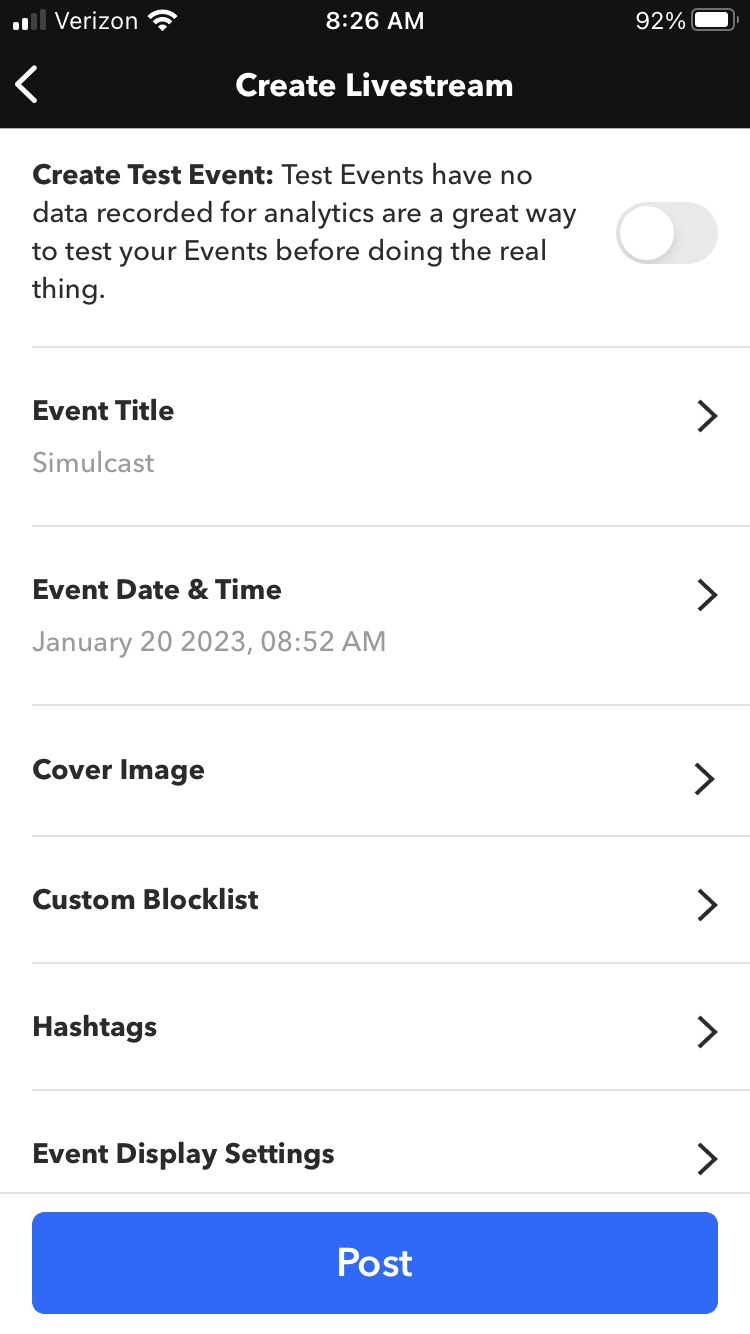The width and height of the screenshot is (750, 1334).
Task: Change the Event Date & Time
Action: (x=375, y=615)
